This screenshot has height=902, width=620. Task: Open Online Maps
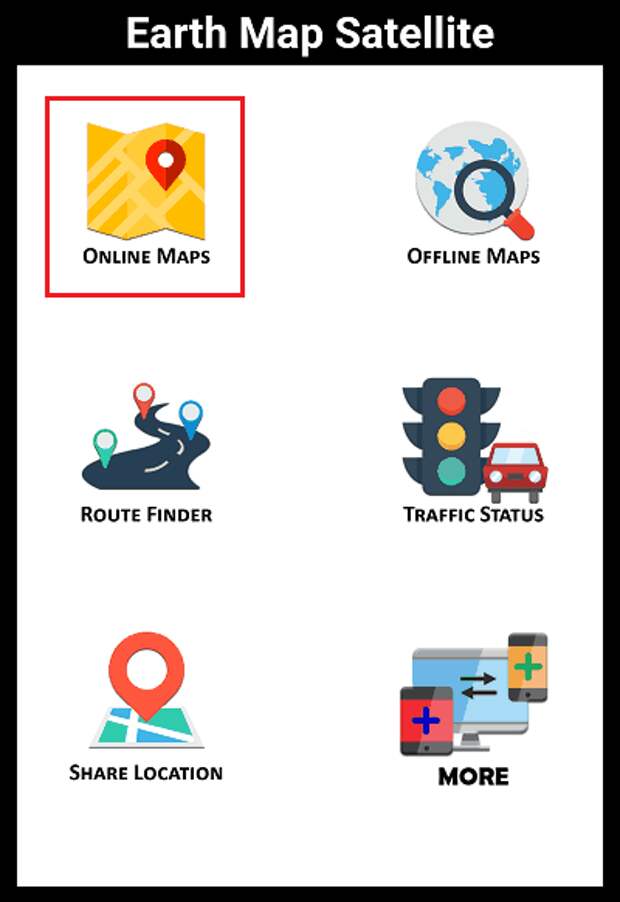pos(145,196)
